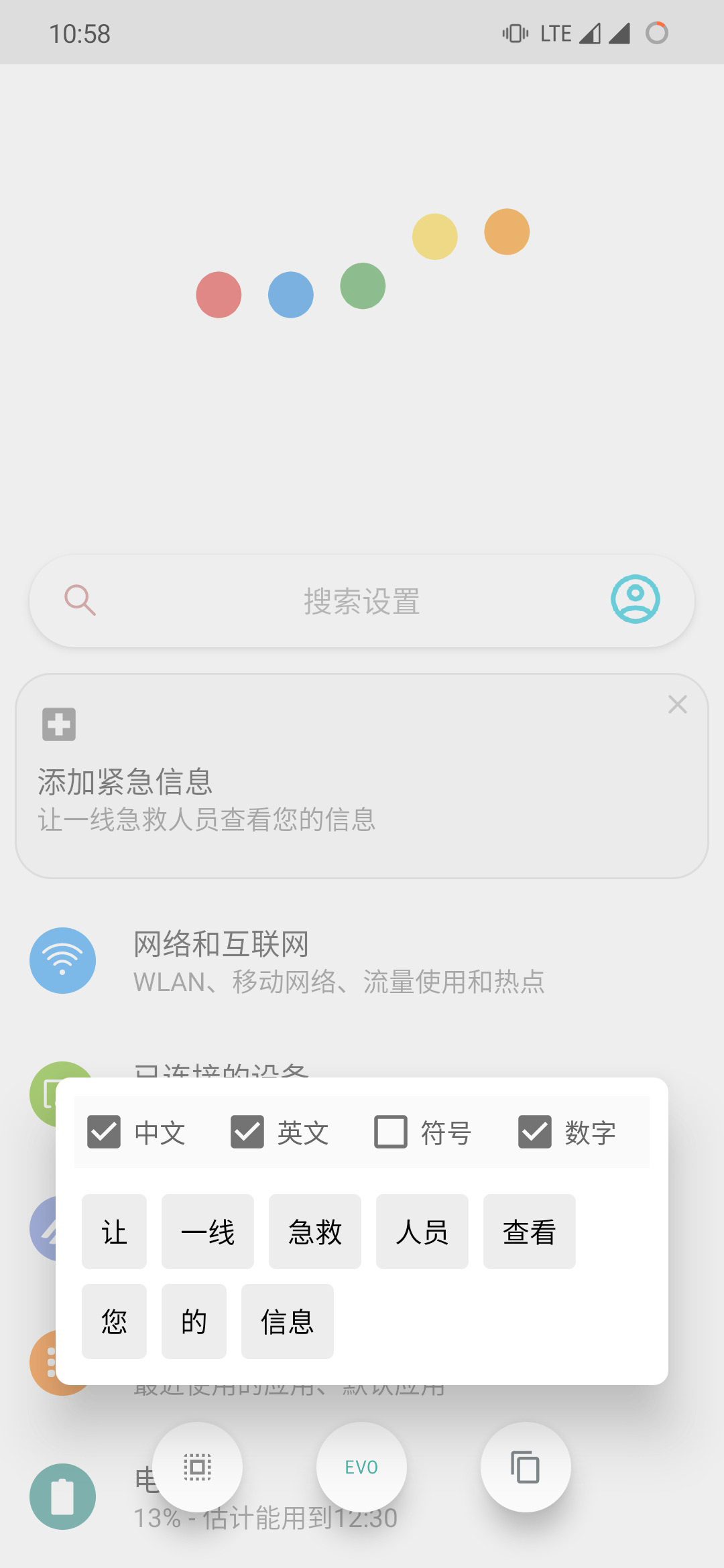Select the 急救 word chip
This screenshot has height=1568, width=724.
click(314, 1232)
